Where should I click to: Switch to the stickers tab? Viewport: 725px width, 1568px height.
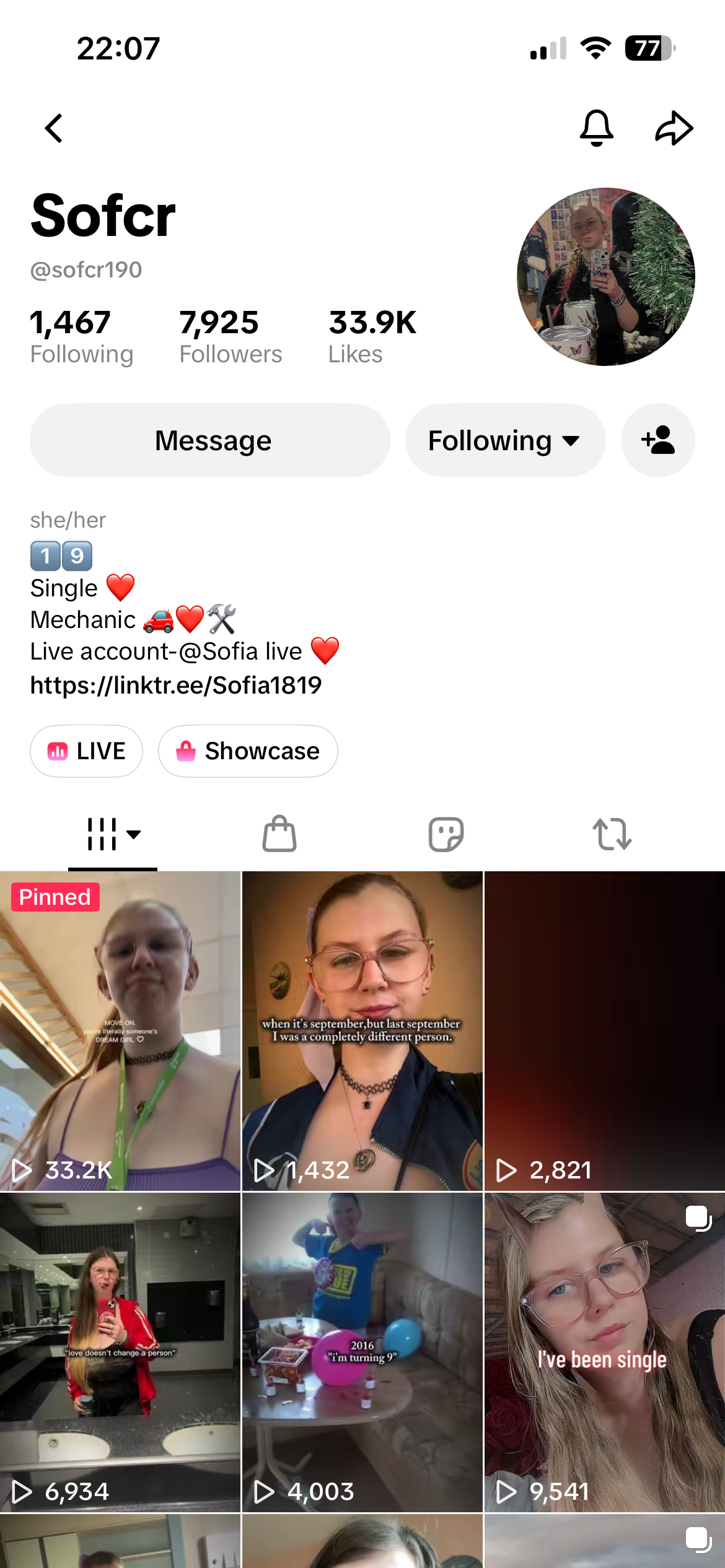pos(446,834)
